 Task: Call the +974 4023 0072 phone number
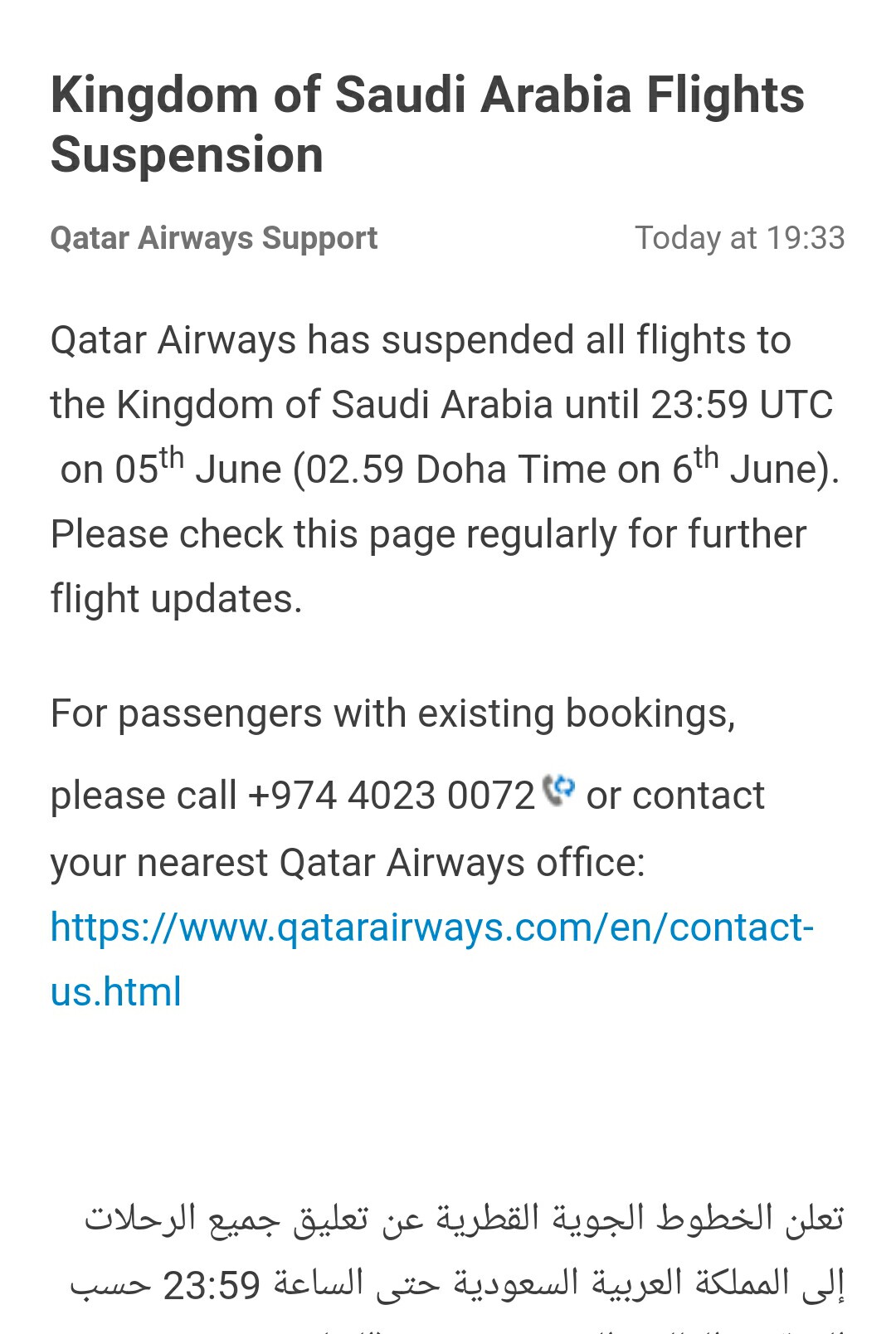[x=392, y=796]
